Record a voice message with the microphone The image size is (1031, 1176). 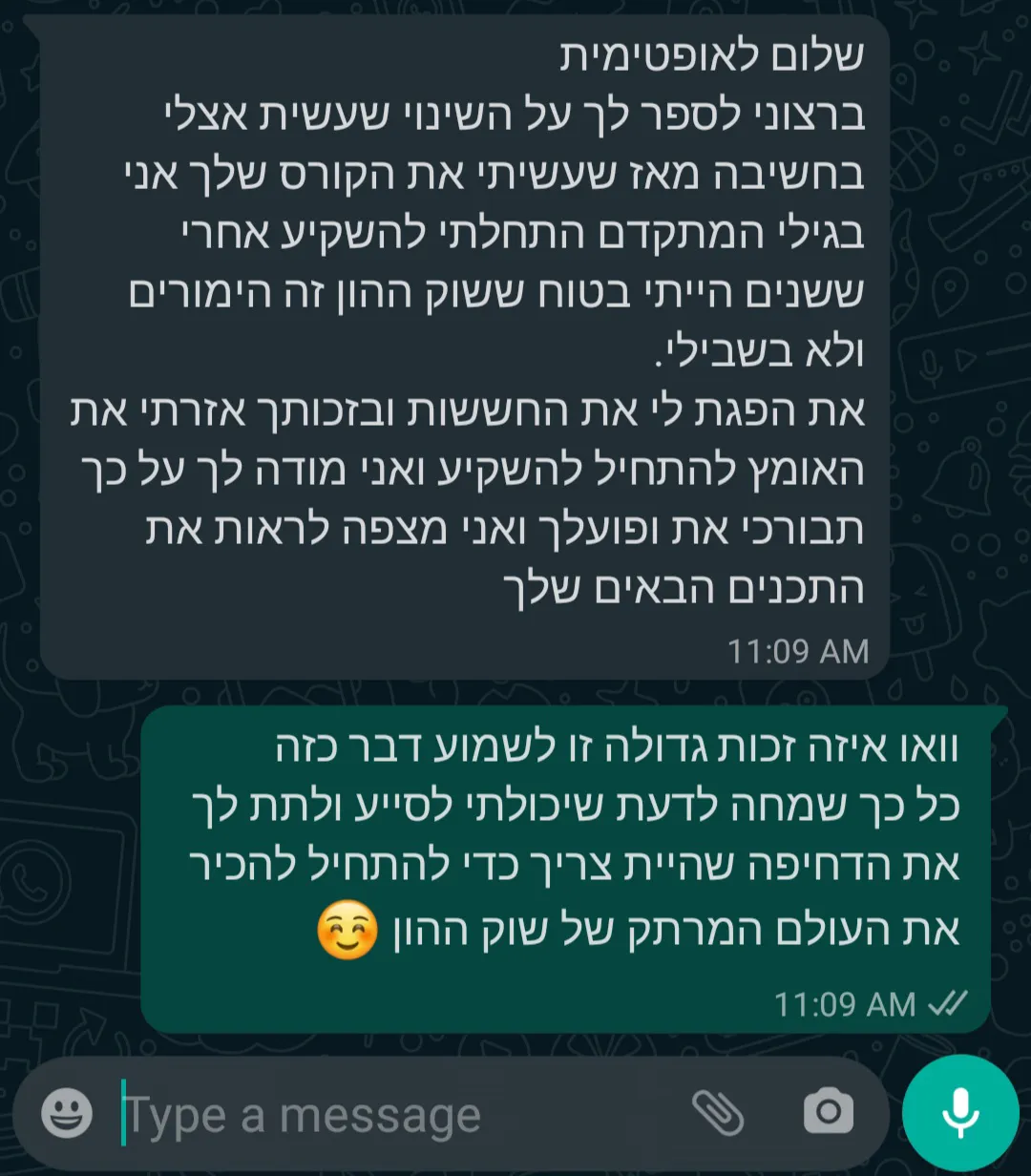[x=960, y=1113]
